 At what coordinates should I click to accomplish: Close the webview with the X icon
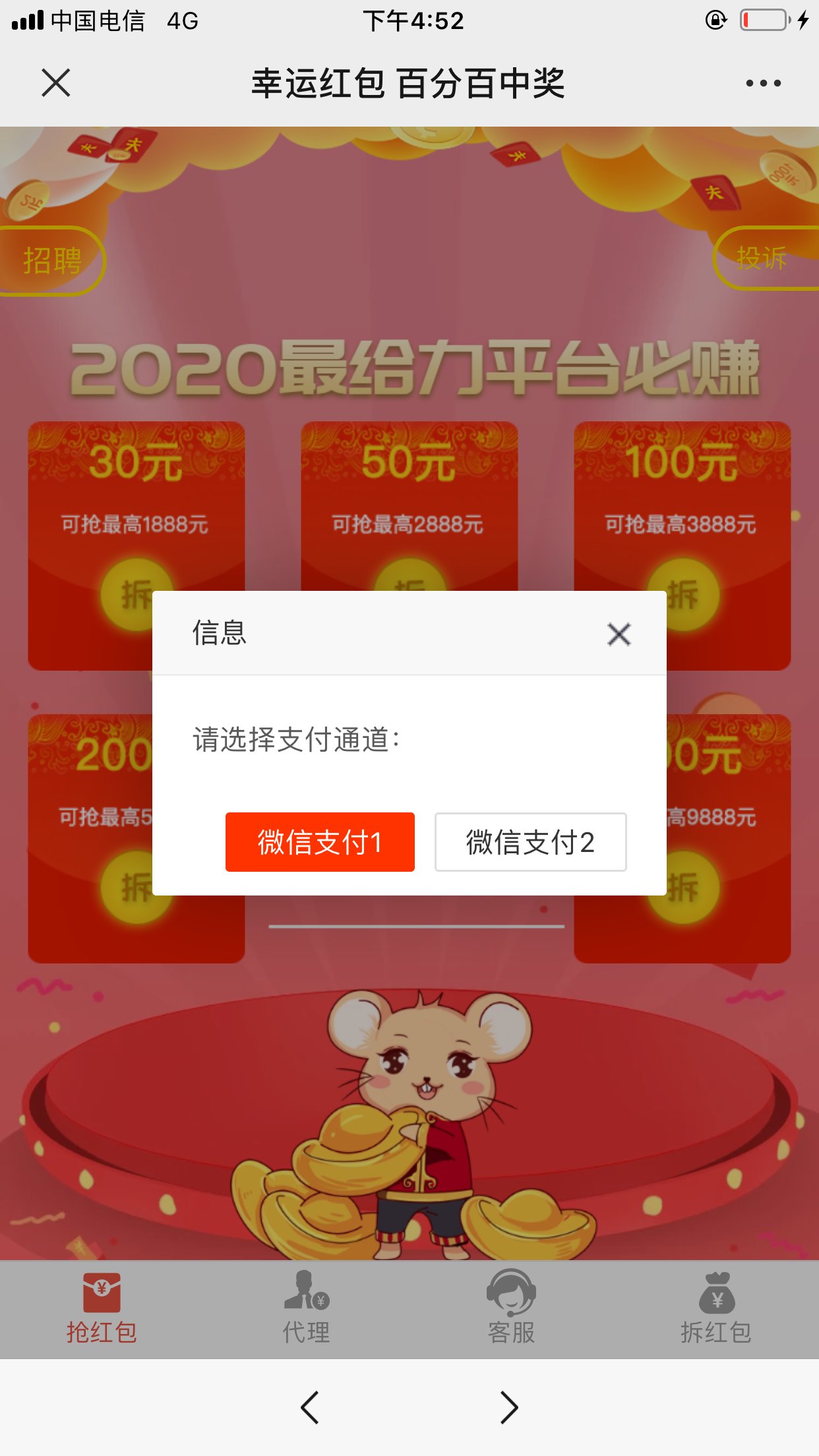click(55, 83)
